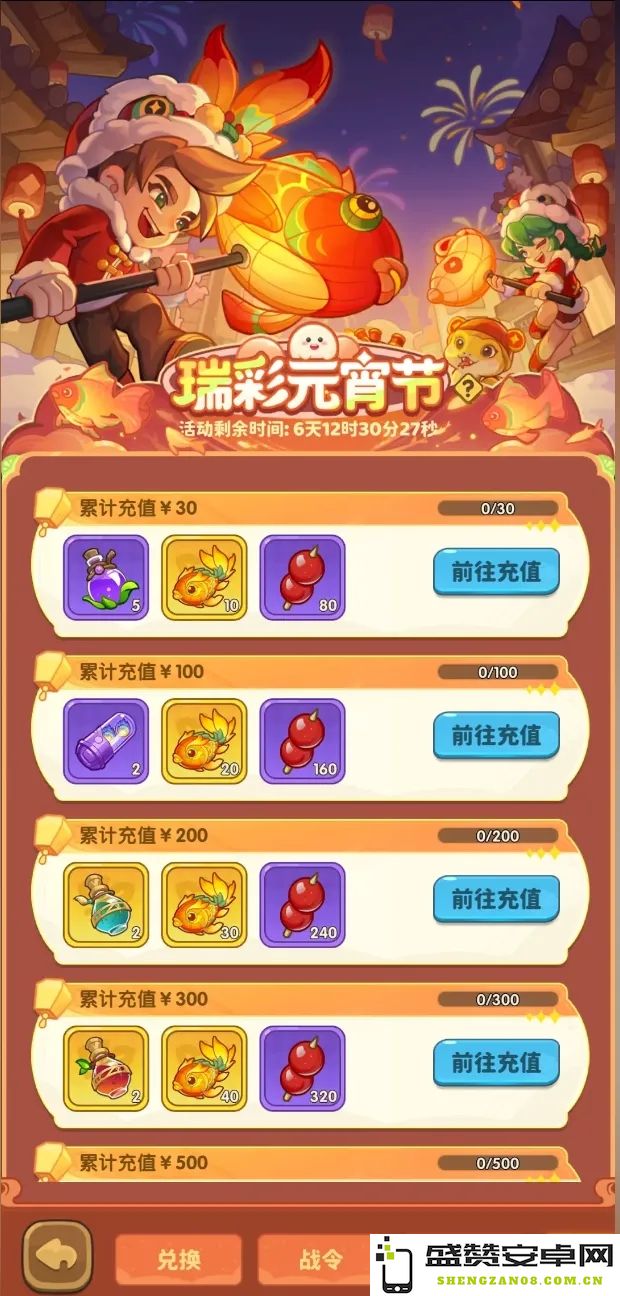View the goldfish lantern reward with 20
620x1296 pixels.
(204, 741)
